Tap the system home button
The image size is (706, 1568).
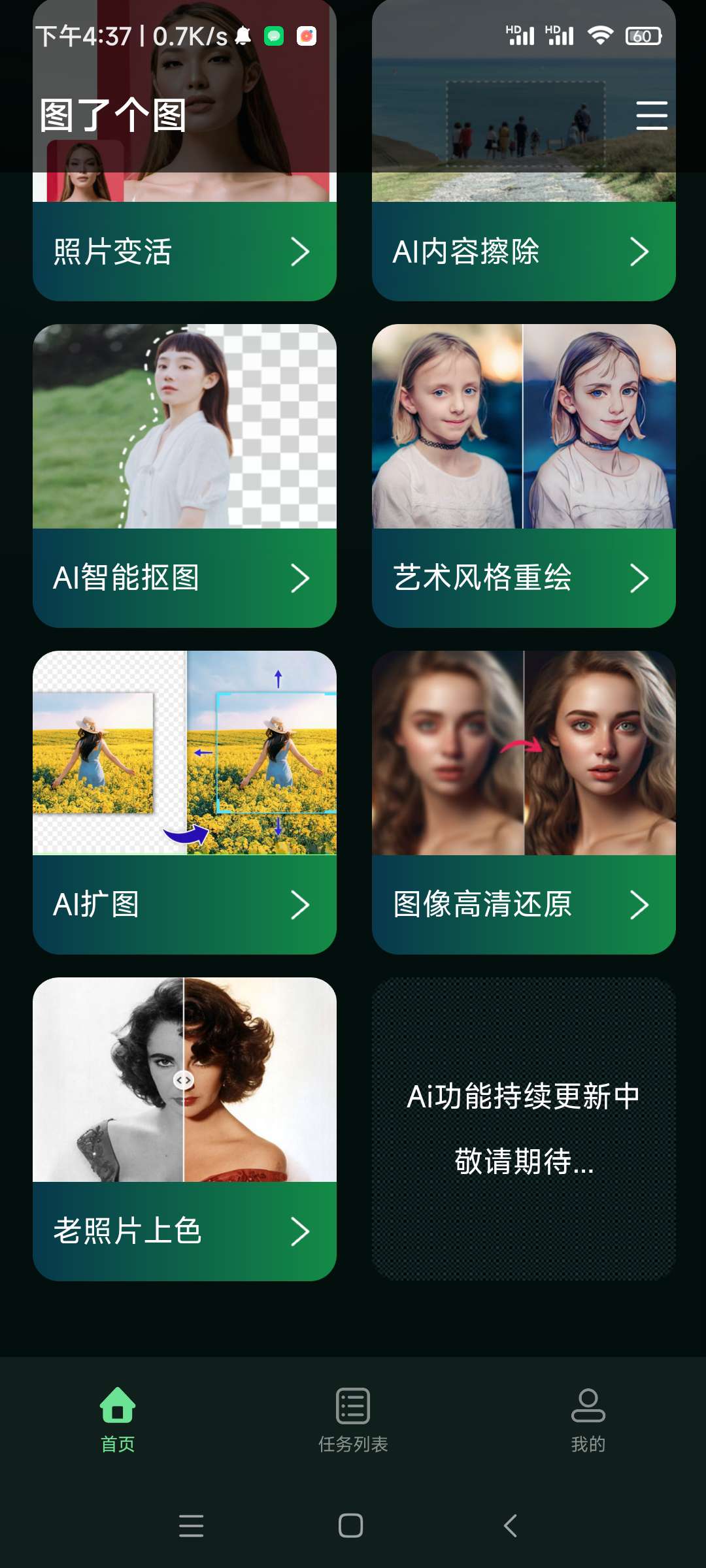pyautogui.click(x=351, y=1526)
